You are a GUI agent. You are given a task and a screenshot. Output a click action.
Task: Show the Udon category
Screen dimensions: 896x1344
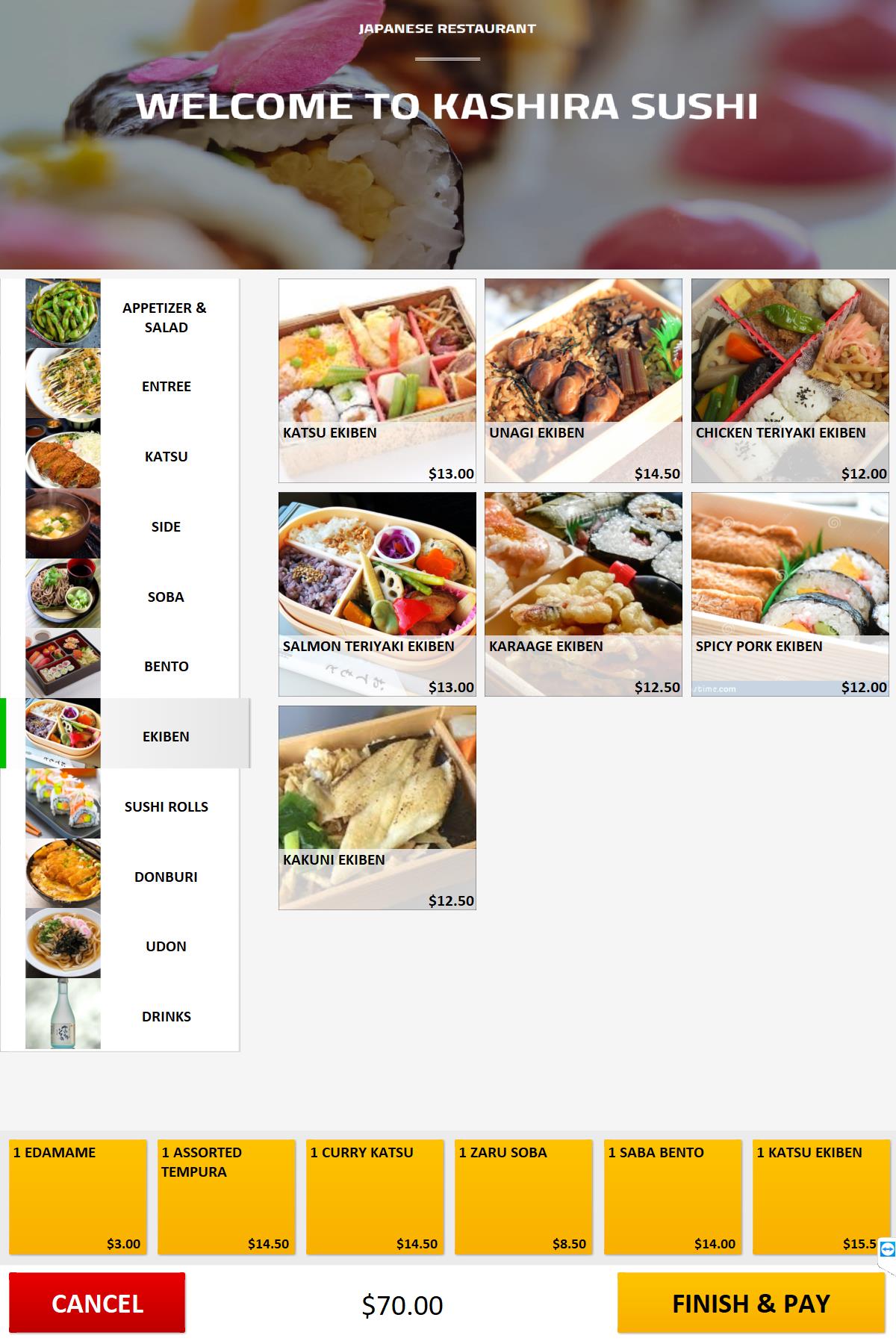point(132,946)
